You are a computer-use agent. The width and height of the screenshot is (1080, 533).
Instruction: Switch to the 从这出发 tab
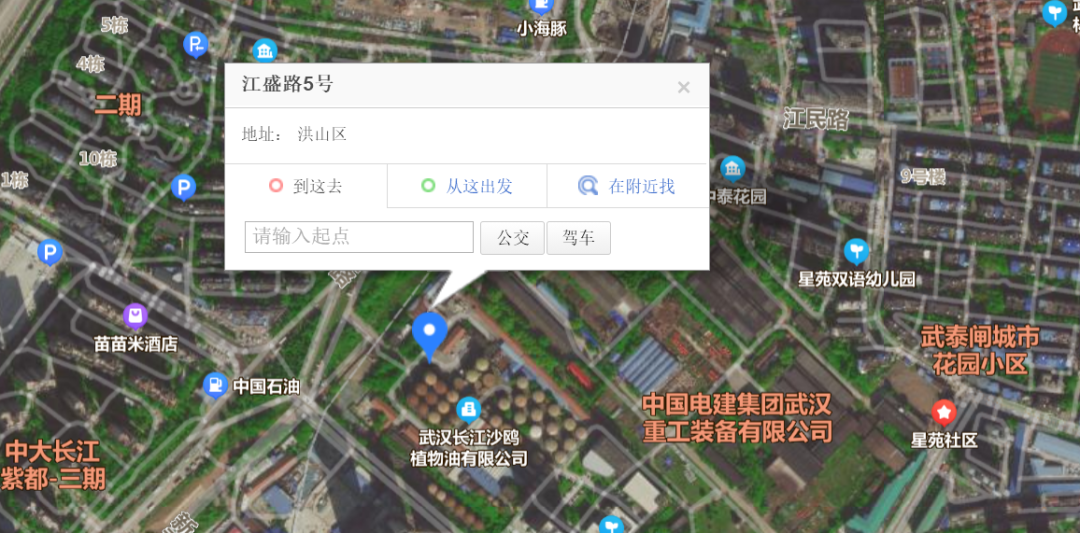click(x=467, y=186)
